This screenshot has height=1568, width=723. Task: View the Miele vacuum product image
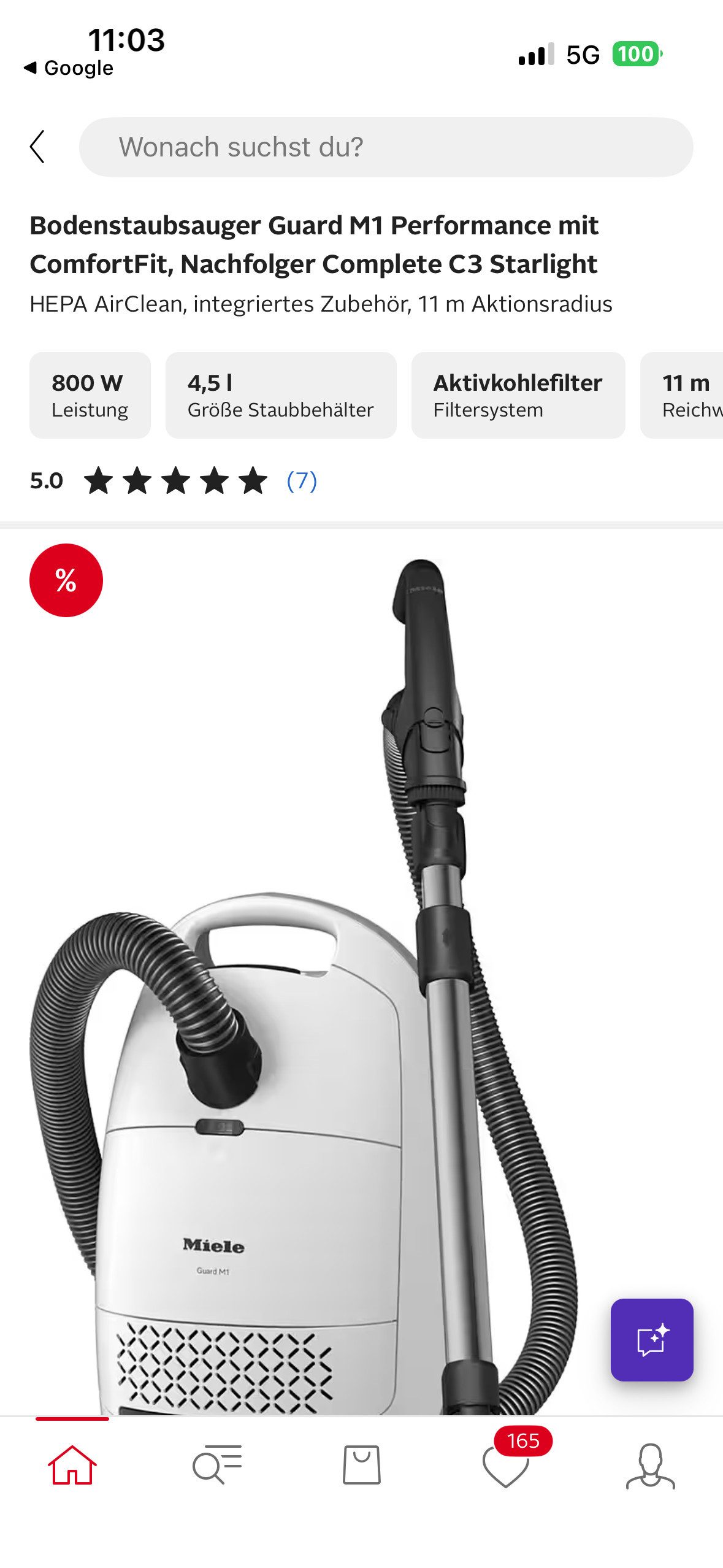tap(307, 982)
